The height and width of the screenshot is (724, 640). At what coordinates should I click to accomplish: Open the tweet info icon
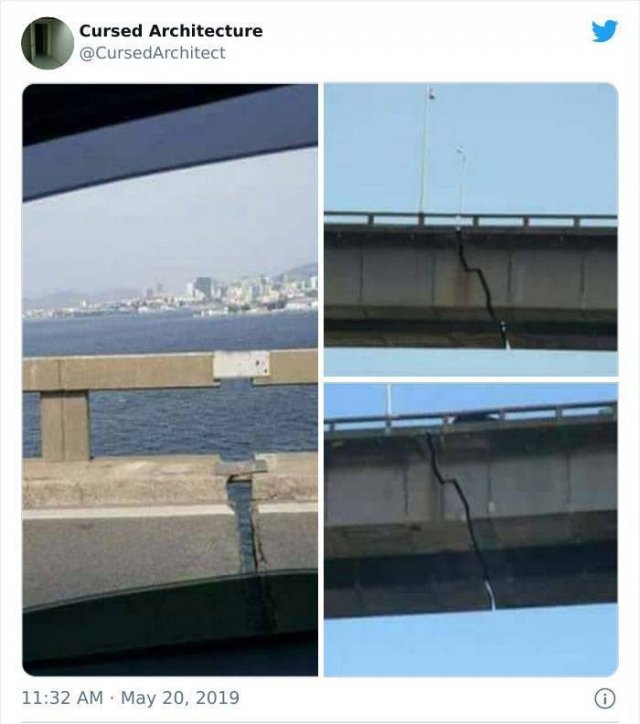click(x=604, y=697)
